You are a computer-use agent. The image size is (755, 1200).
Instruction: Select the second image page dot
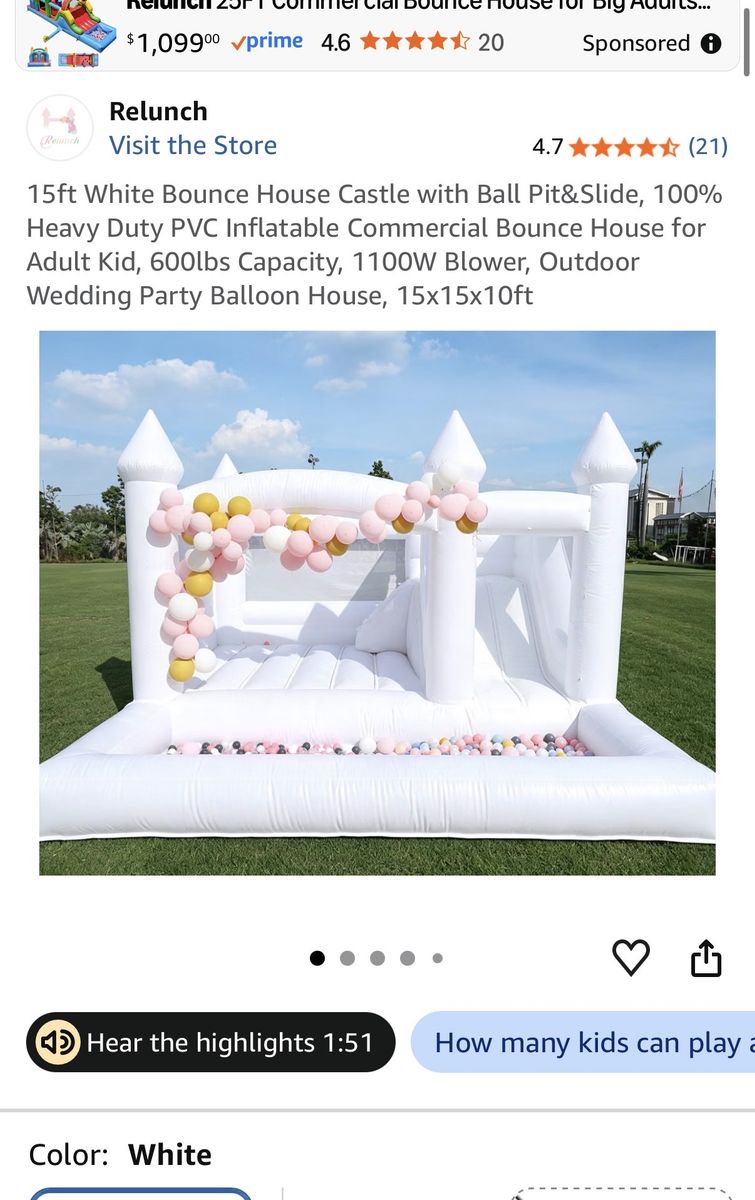pos(347,958)
